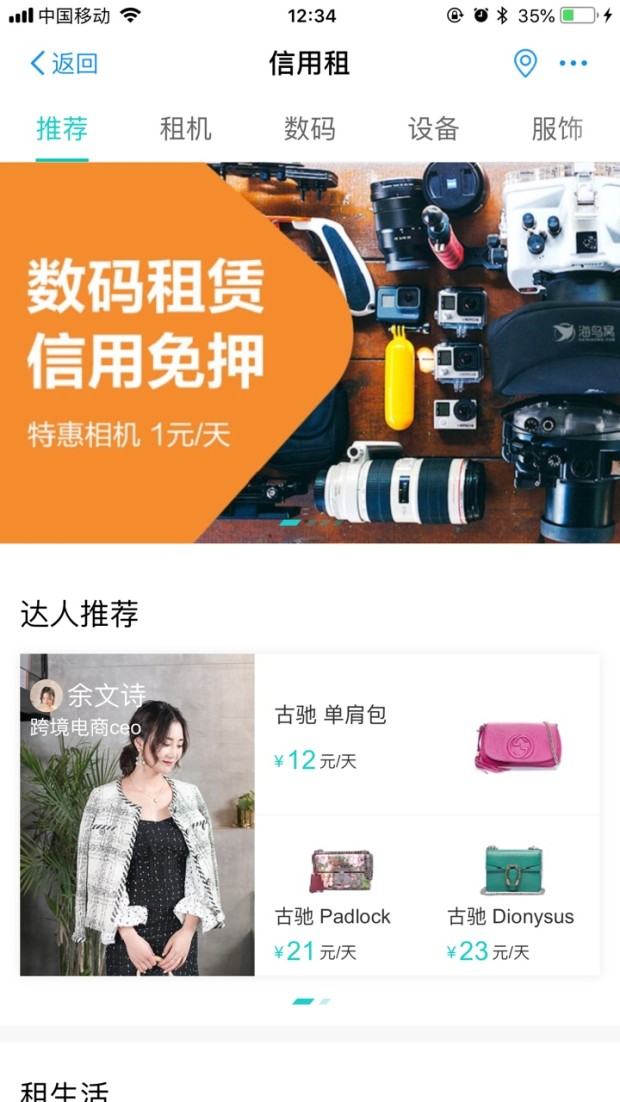Open 余文诗's recommendation photo card
Screen dimensions: 620x1102
pyautogui.click(x=138, y=815)
